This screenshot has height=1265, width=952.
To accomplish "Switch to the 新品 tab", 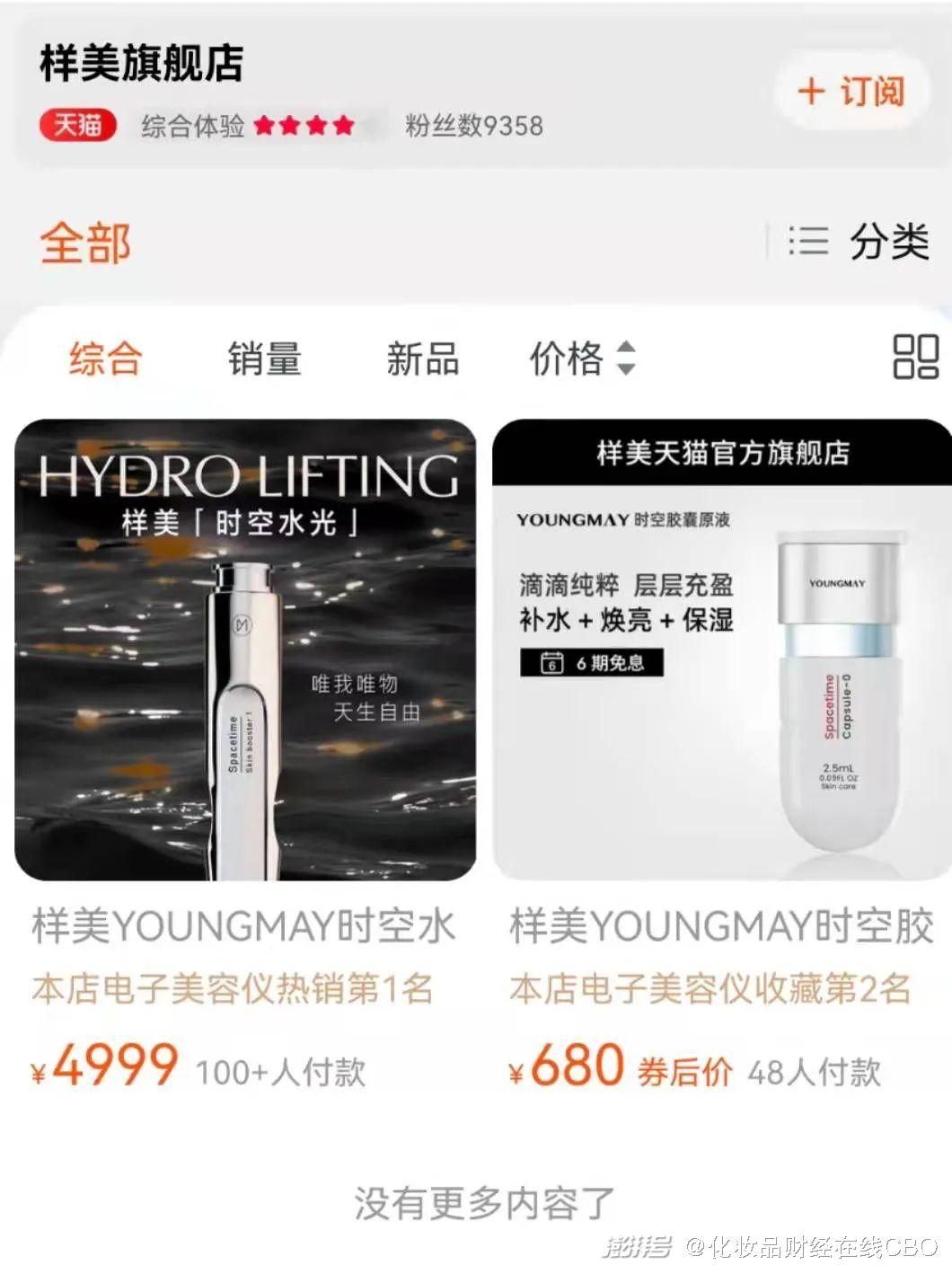I will 422,358.
